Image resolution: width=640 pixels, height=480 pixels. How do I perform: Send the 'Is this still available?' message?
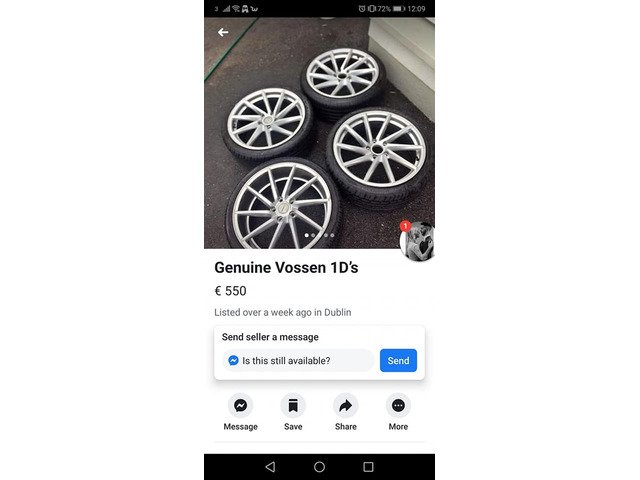click(x=398, y=361)
